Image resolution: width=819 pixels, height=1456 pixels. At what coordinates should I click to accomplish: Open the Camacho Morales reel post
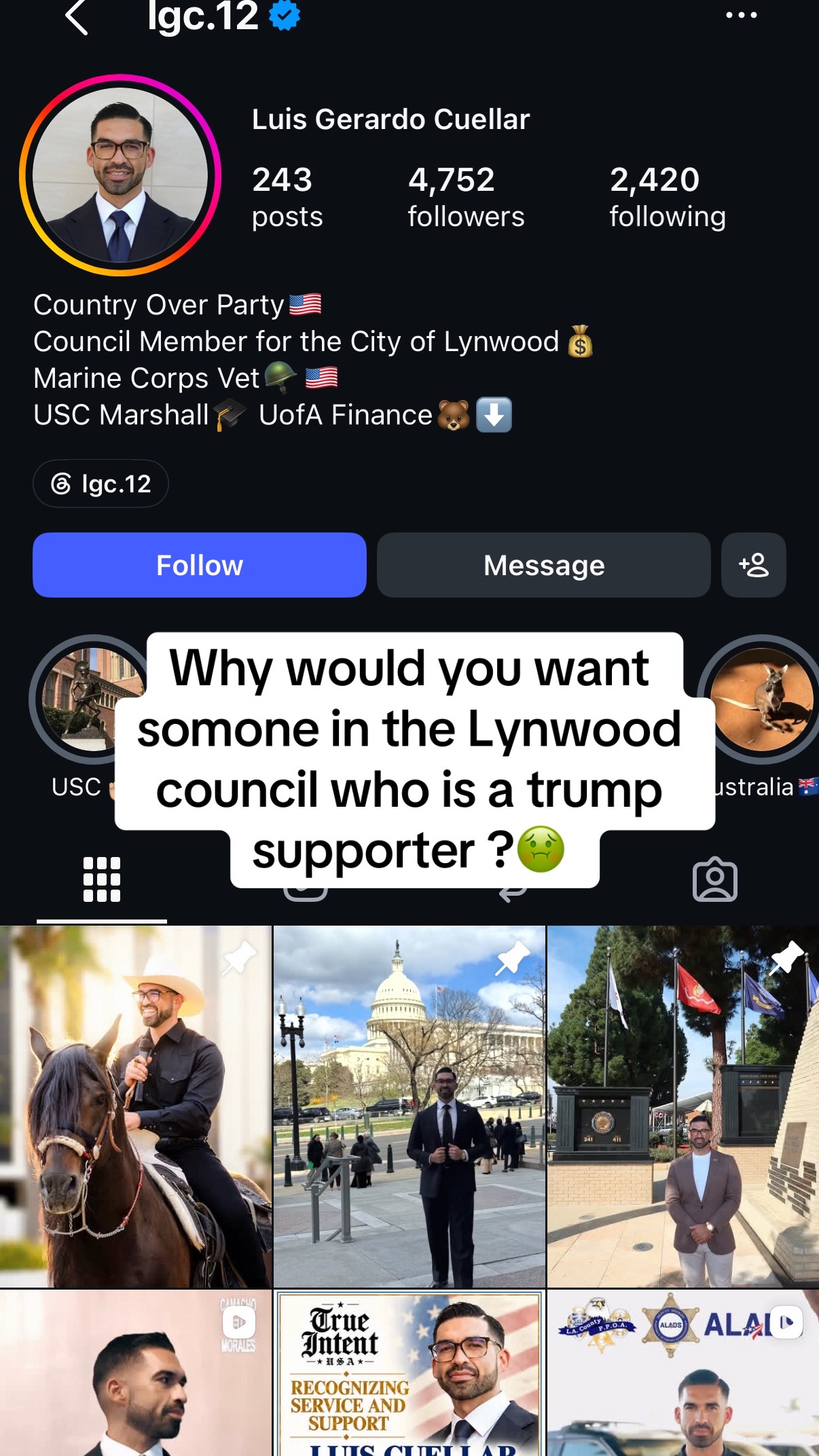click(x=136, y=1372)
